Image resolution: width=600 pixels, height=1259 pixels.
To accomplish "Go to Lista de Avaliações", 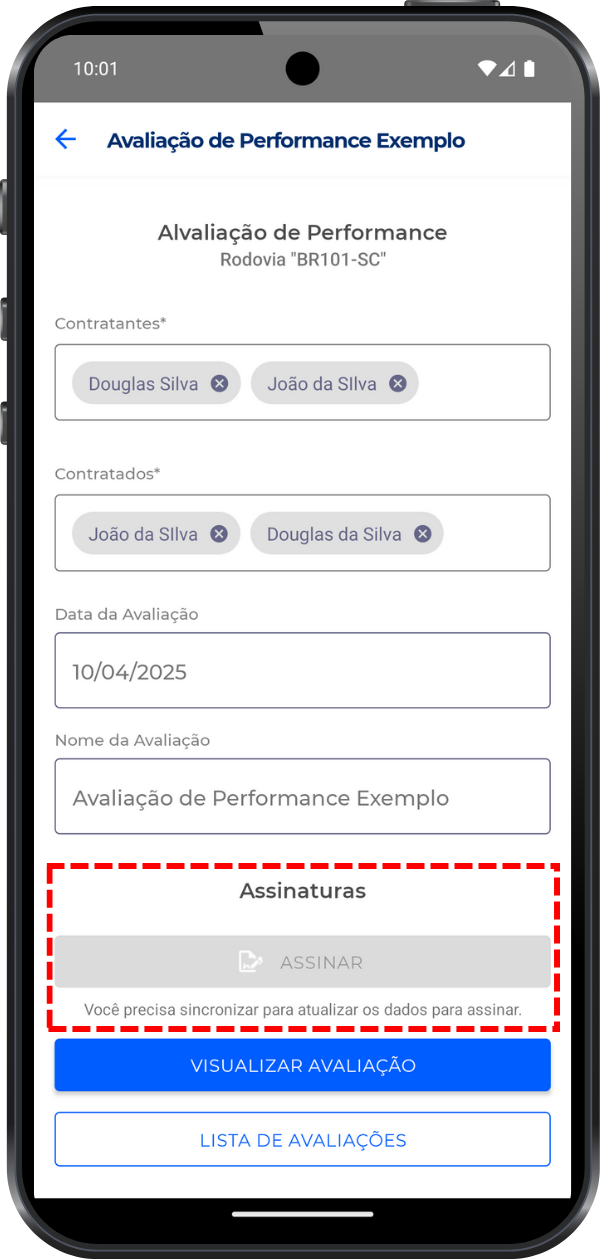I will (x=302, y=1140).
